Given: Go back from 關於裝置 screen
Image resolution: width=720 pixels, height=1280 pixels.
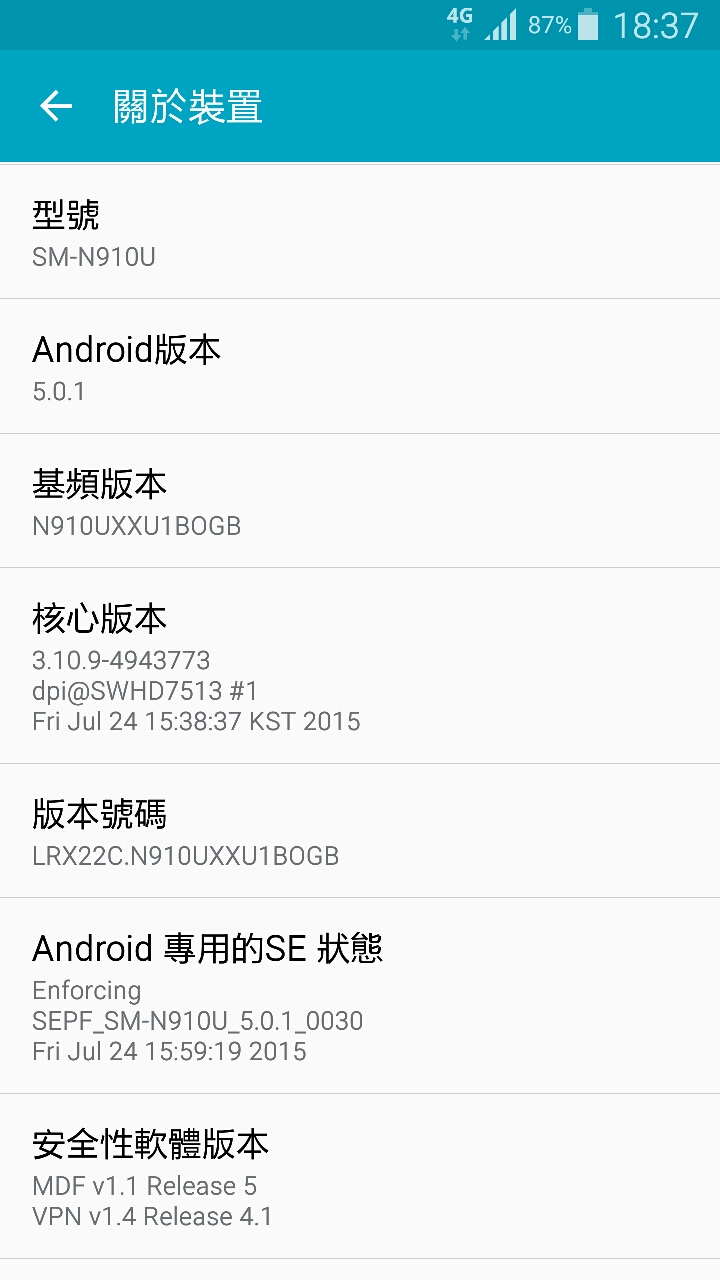Looking at the screenshot, I should click(56, 106).
